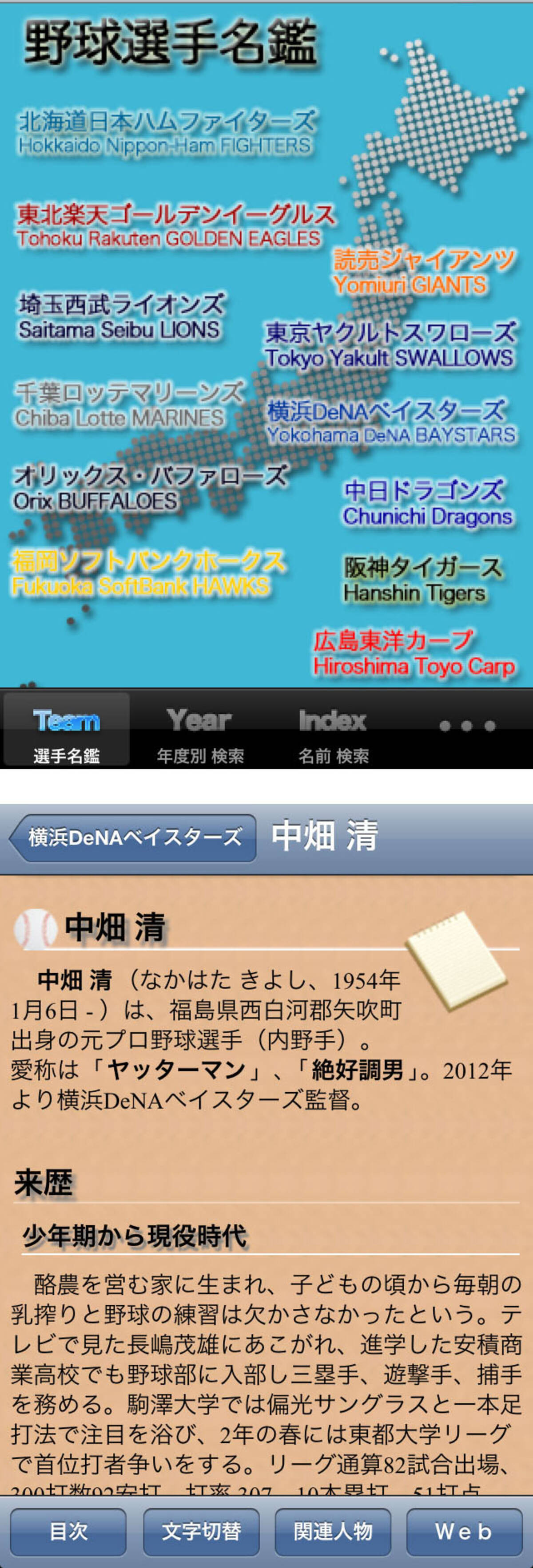Open Hokkaido Nippon-Ham FIGHTERS team roster
This screenshot has height=1568, width=533.
166,132
